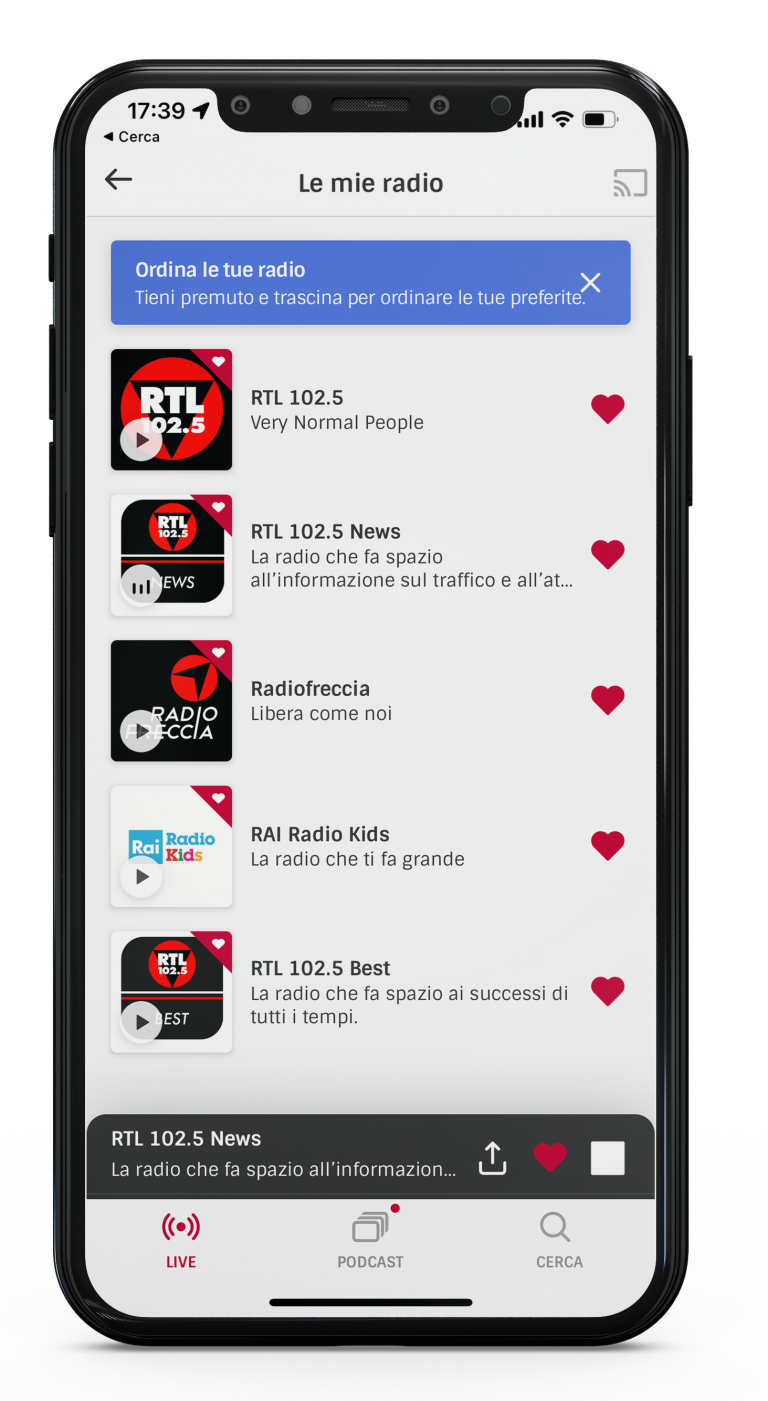Image resolution: width=768 pixels, height=1401 pixels.
Task: Play RTL 102.5 station
Action: click(141, 440)
